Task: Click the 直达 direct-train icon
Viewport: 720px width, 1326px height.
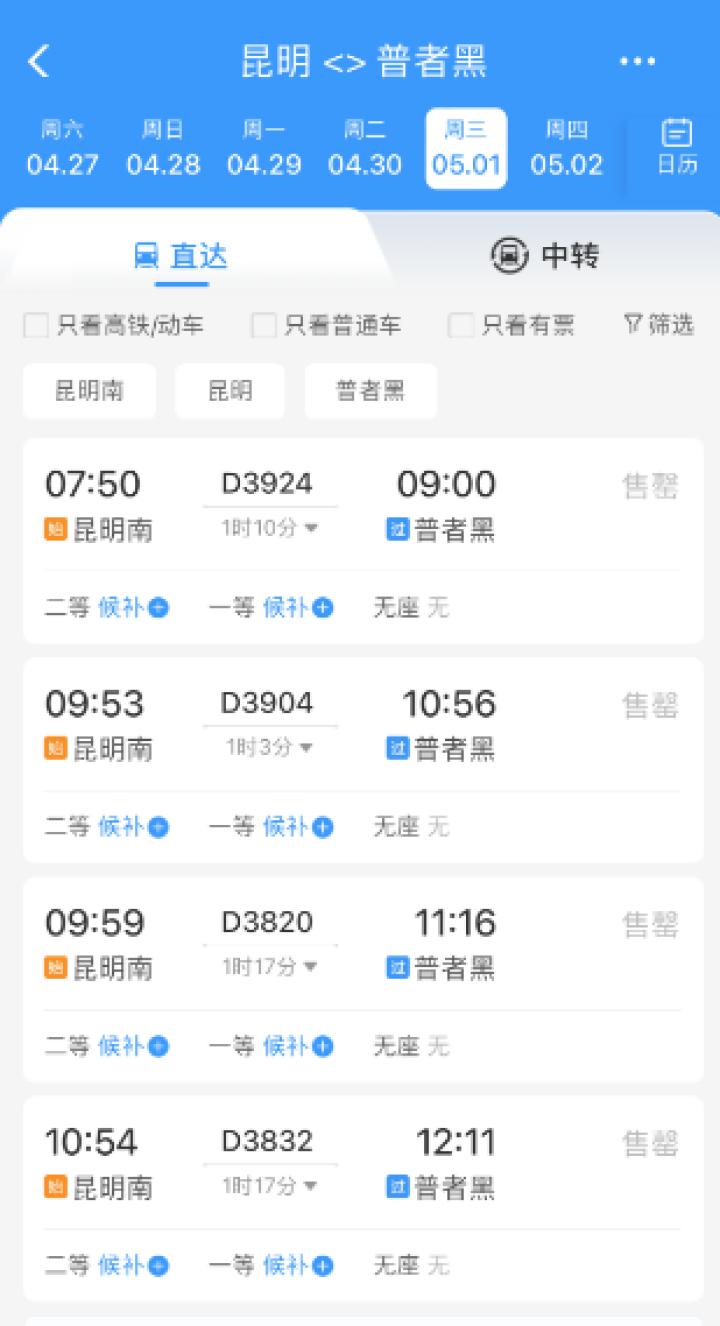Action: click(150, 256)
